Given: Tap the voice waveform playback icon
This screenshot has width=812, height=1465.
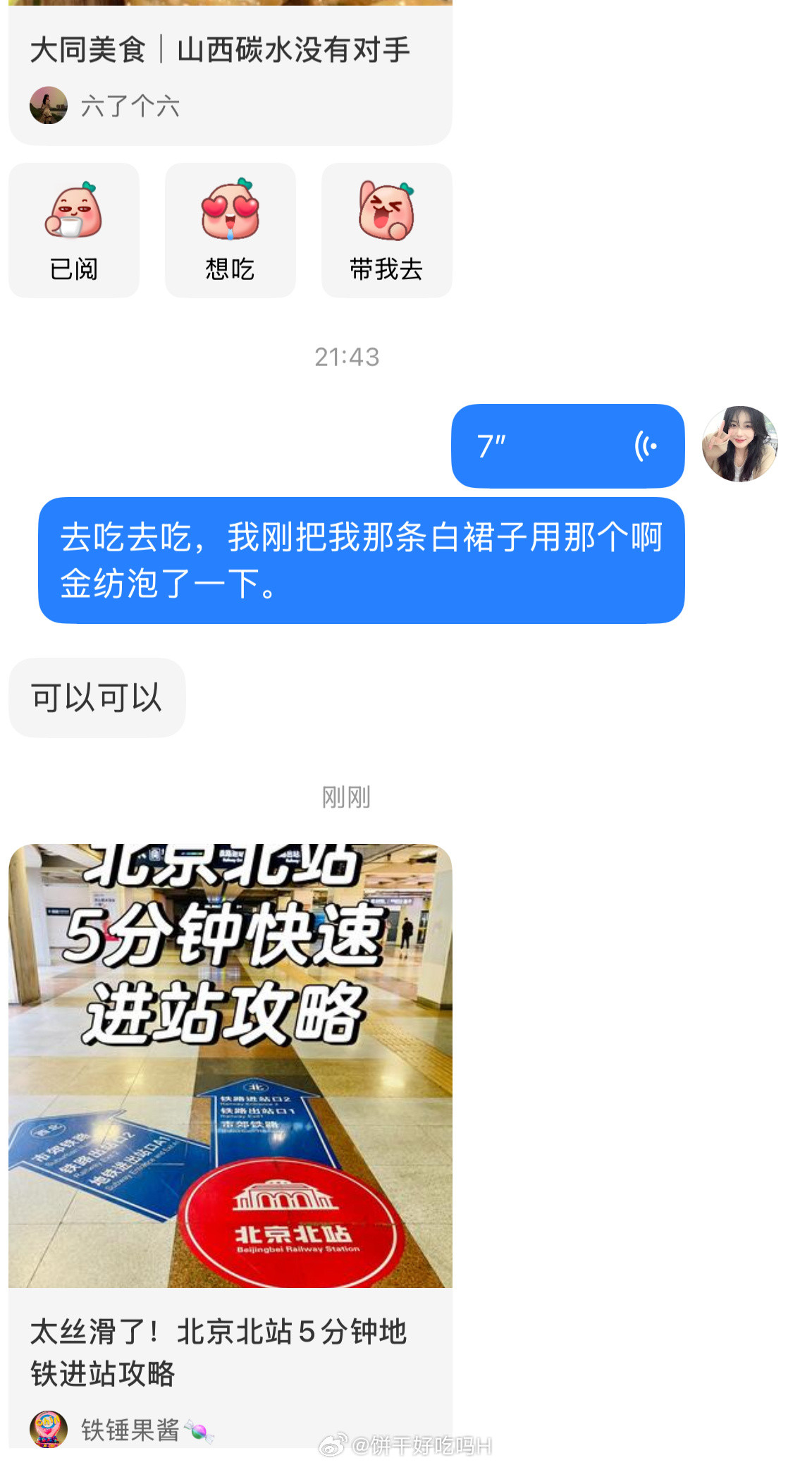Looking at the screenshot, I should click(x=647, y=447).
